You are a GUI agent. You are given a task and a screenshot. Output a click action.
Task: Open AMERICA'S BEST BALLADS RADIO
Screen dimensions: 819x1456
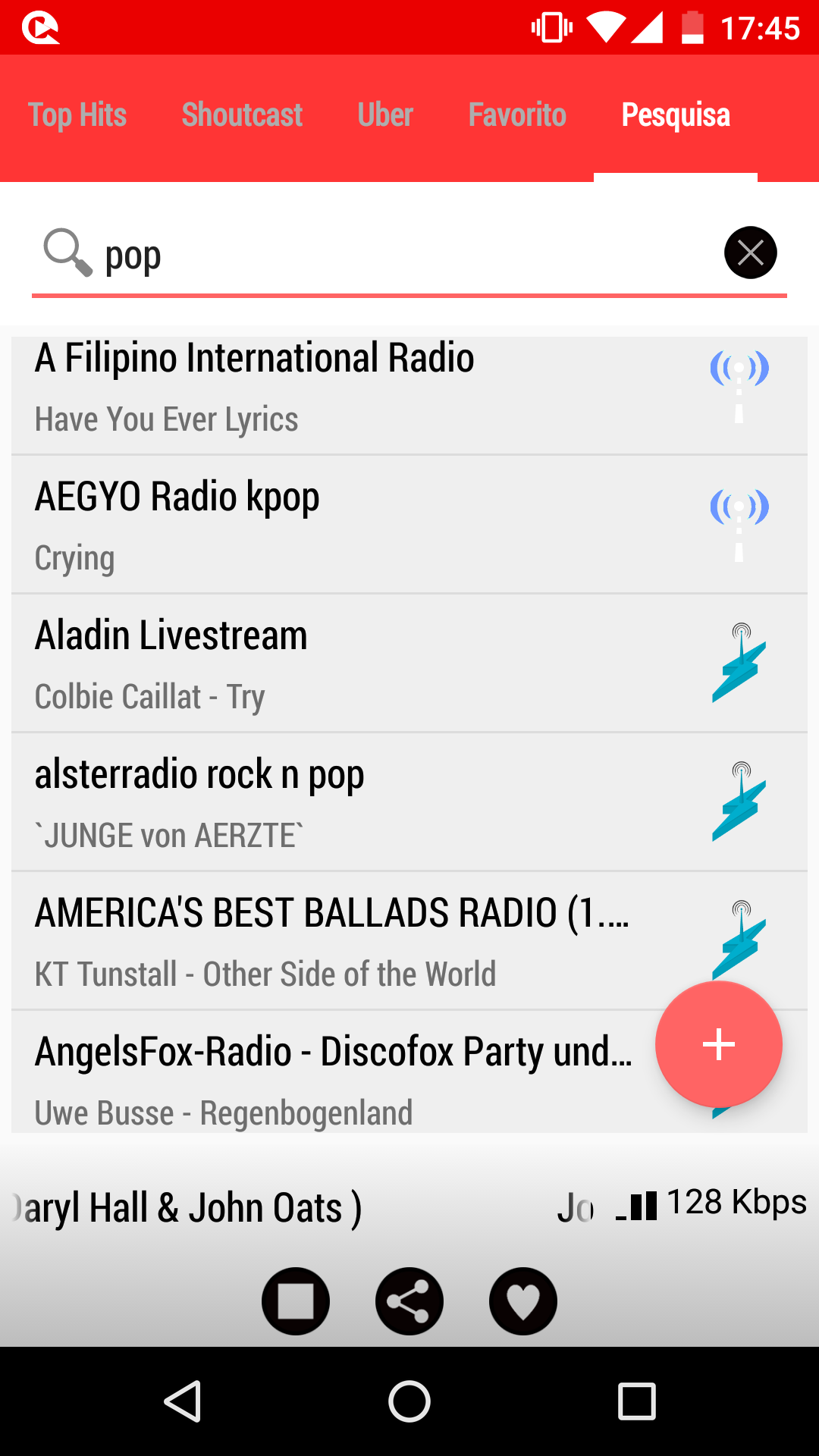[334, 943]
